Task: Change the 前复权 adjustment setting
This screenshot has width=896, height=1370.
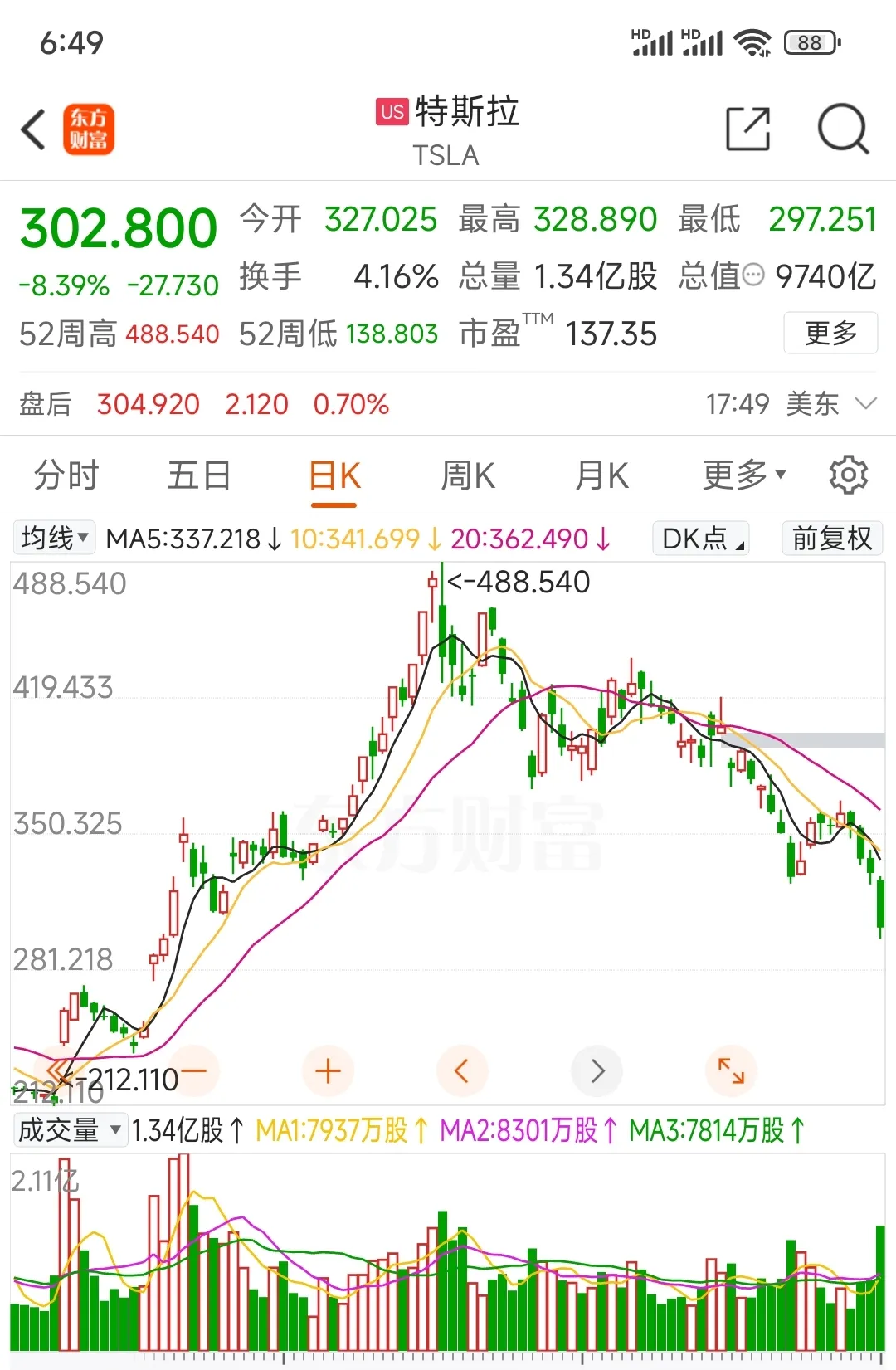Action: (831, 539)
